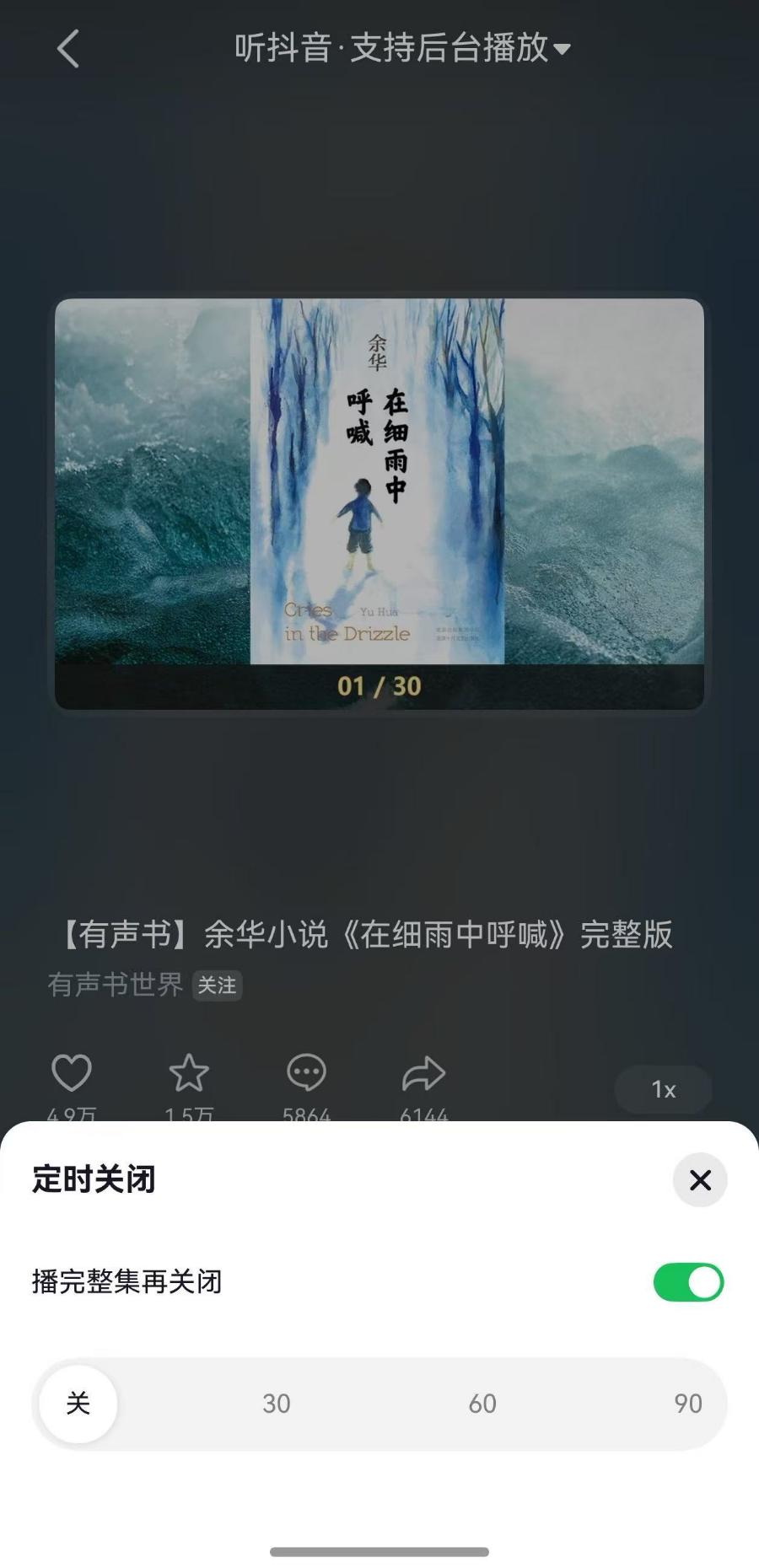Tap 关 to turn the timer off
Viewport: 759px width, 1568px height.
pyautogui.click(x=78, y=1404)
